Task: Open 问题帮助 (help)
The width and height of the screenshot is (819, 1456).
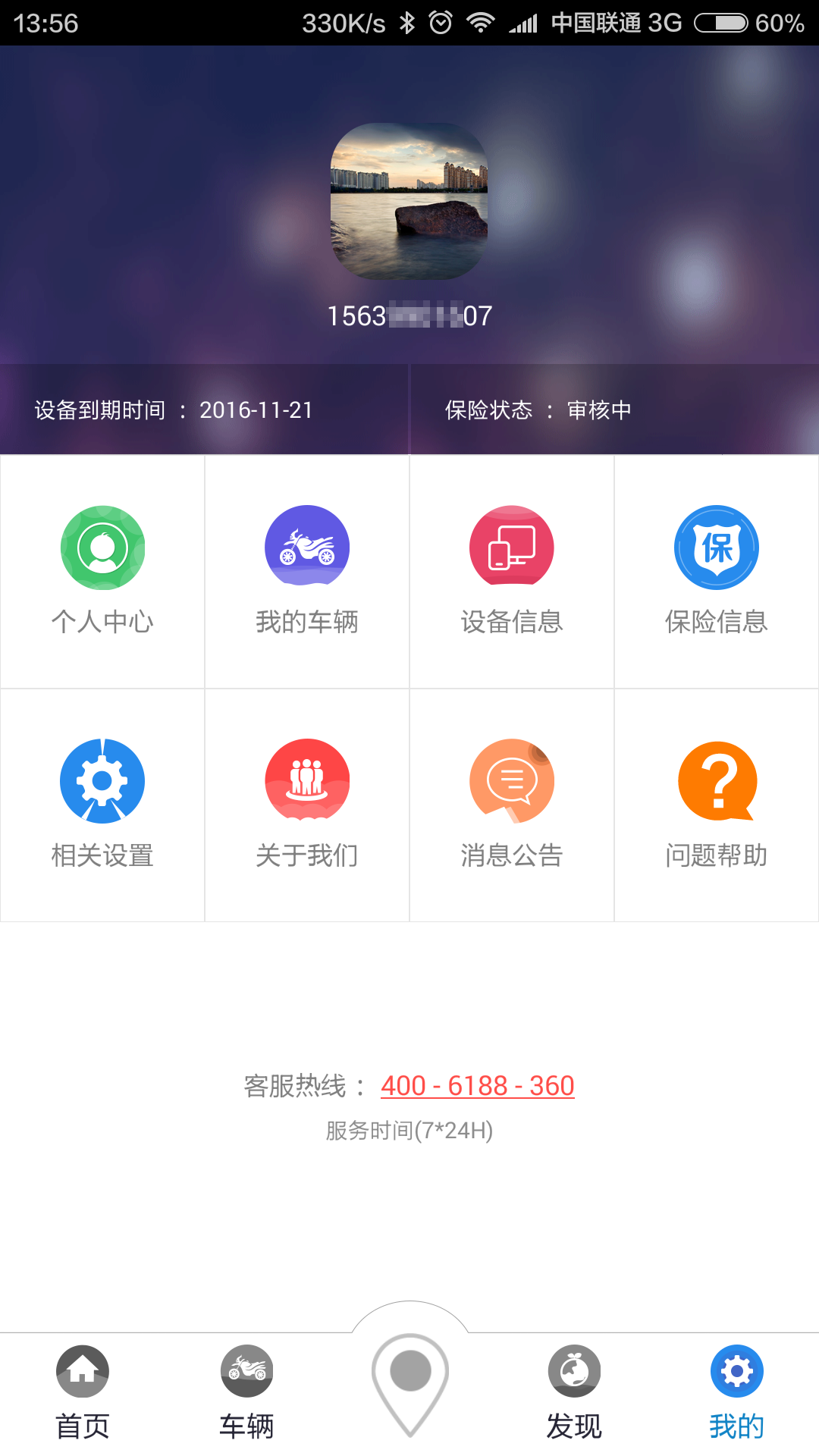Action: 717,804
